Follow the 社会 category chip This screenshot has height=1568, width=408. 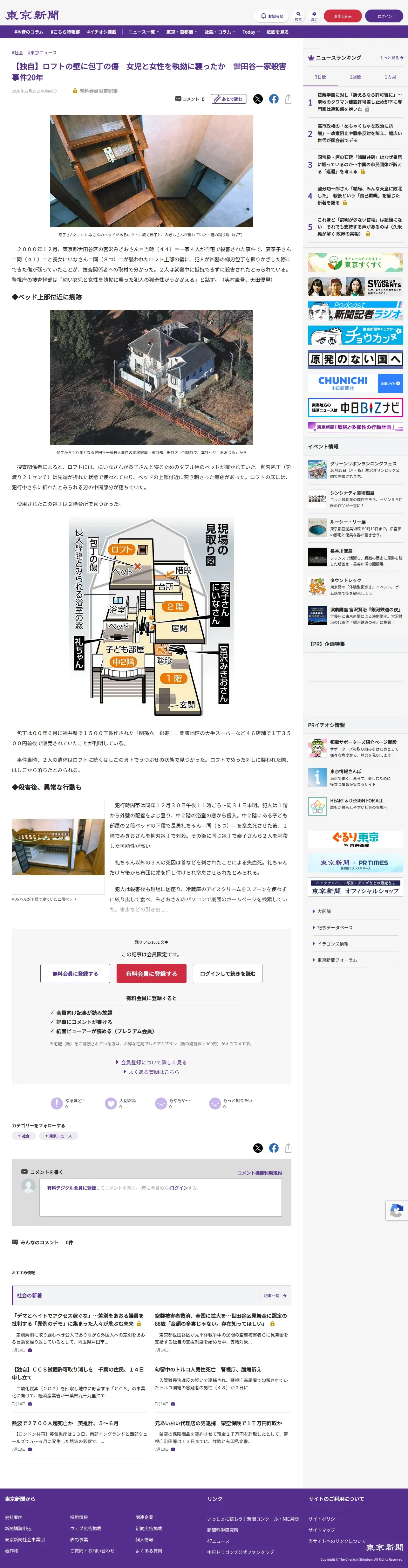(24, 1136)
